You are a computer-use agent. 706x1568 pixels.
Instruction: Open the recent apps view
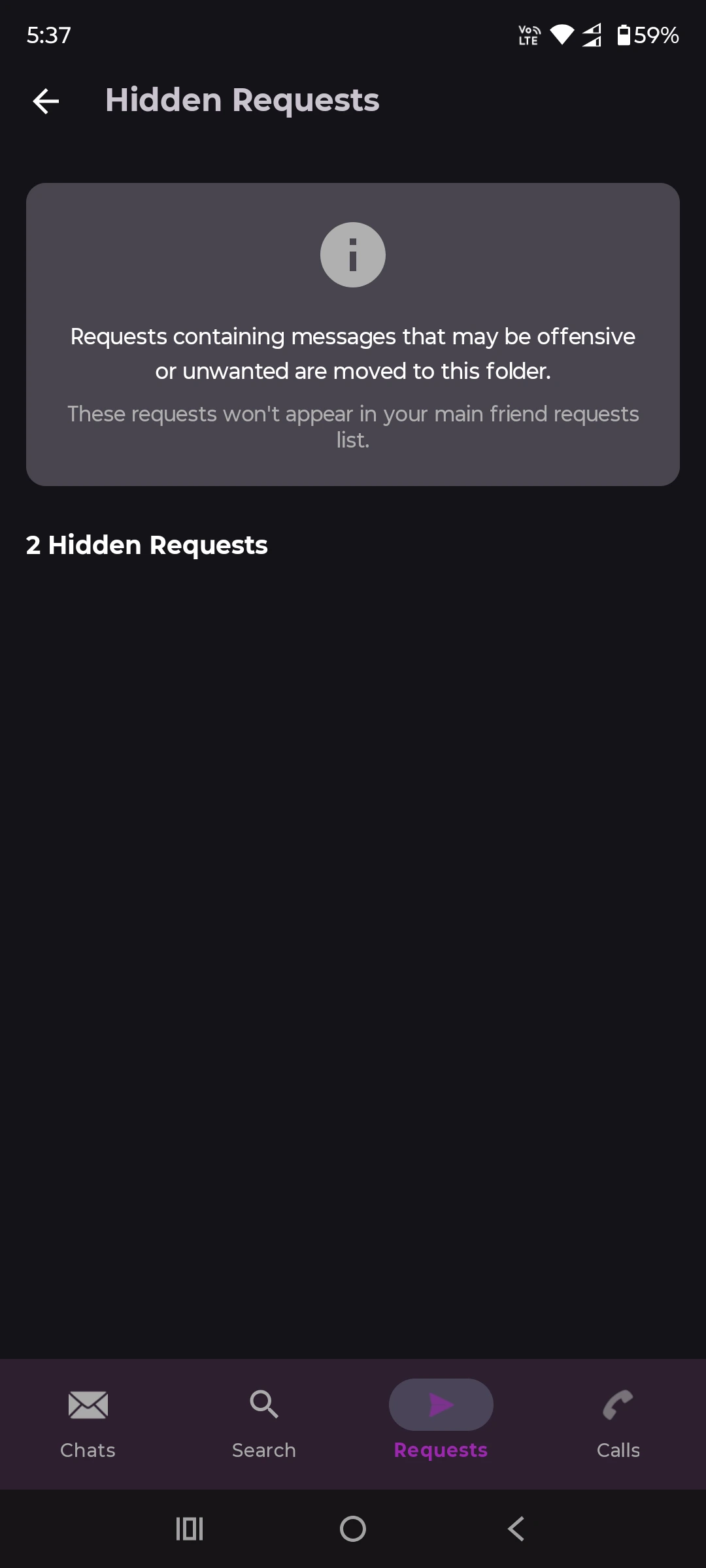coord(190,1529)
